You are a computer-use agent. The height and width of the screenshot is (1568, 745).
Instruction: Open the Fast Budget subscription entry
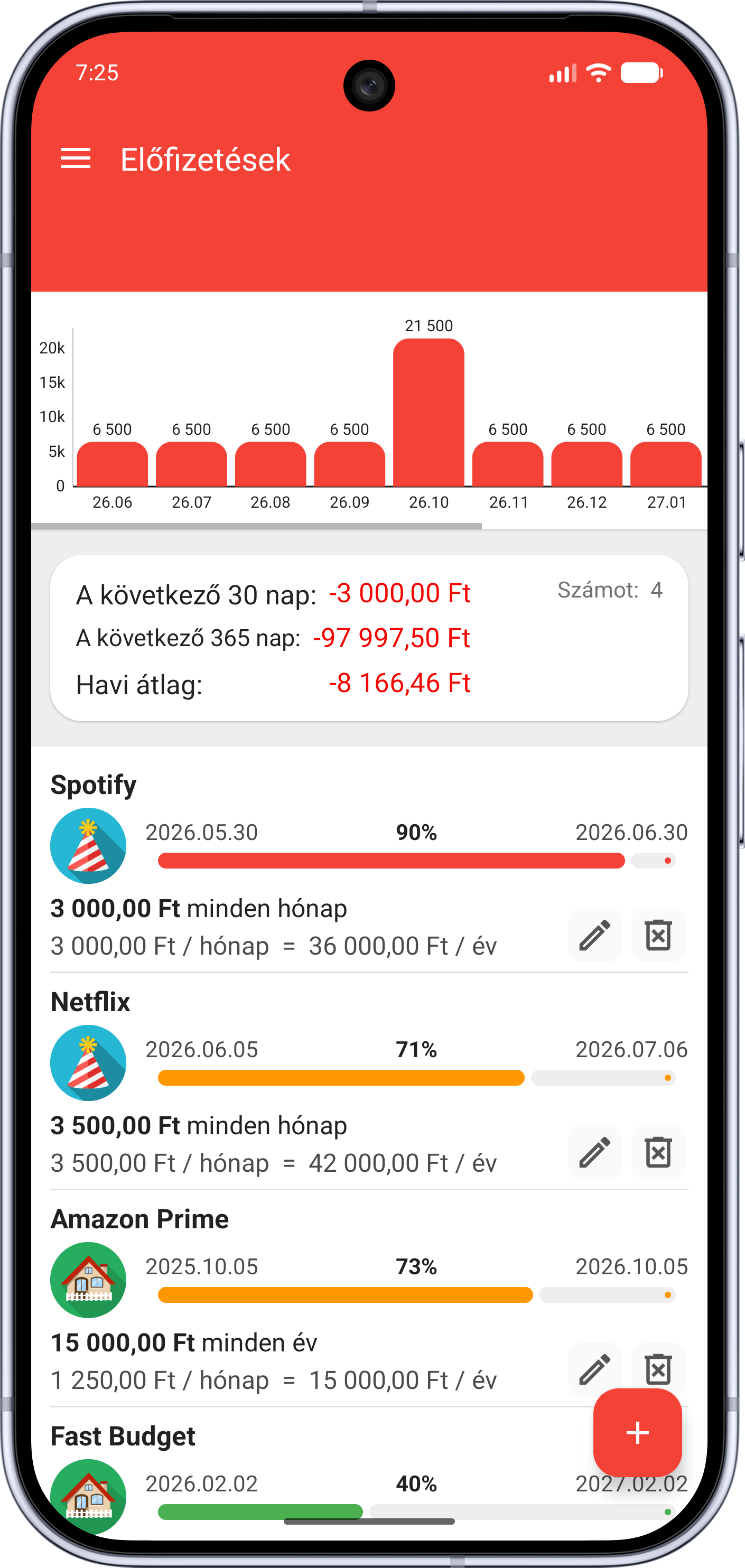pos(369,1473)
